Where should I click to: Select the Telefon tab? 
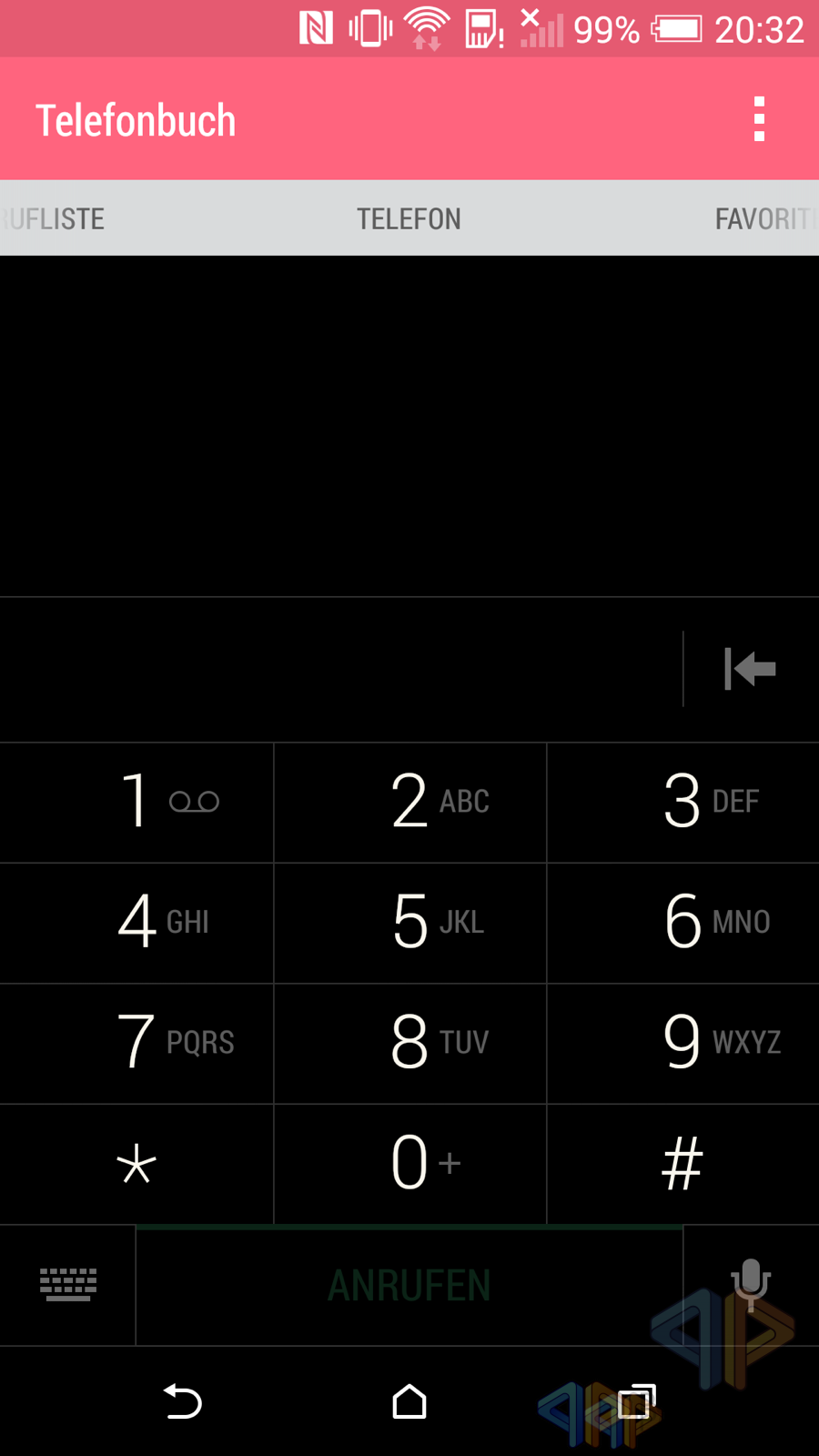tap(409, 219)
